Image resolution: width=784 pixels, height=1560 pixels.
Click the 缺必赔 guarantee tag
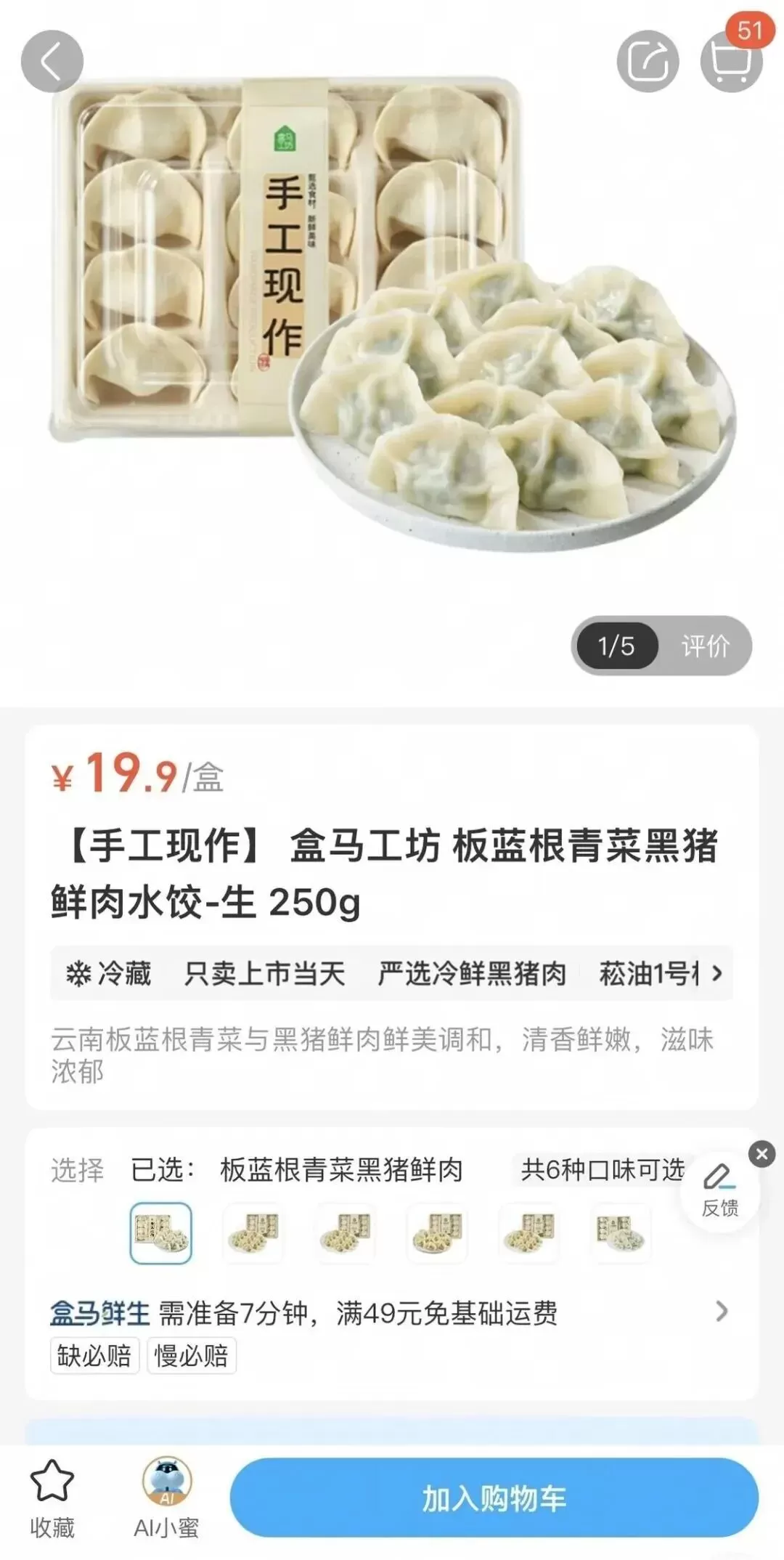pos(96,1356)
